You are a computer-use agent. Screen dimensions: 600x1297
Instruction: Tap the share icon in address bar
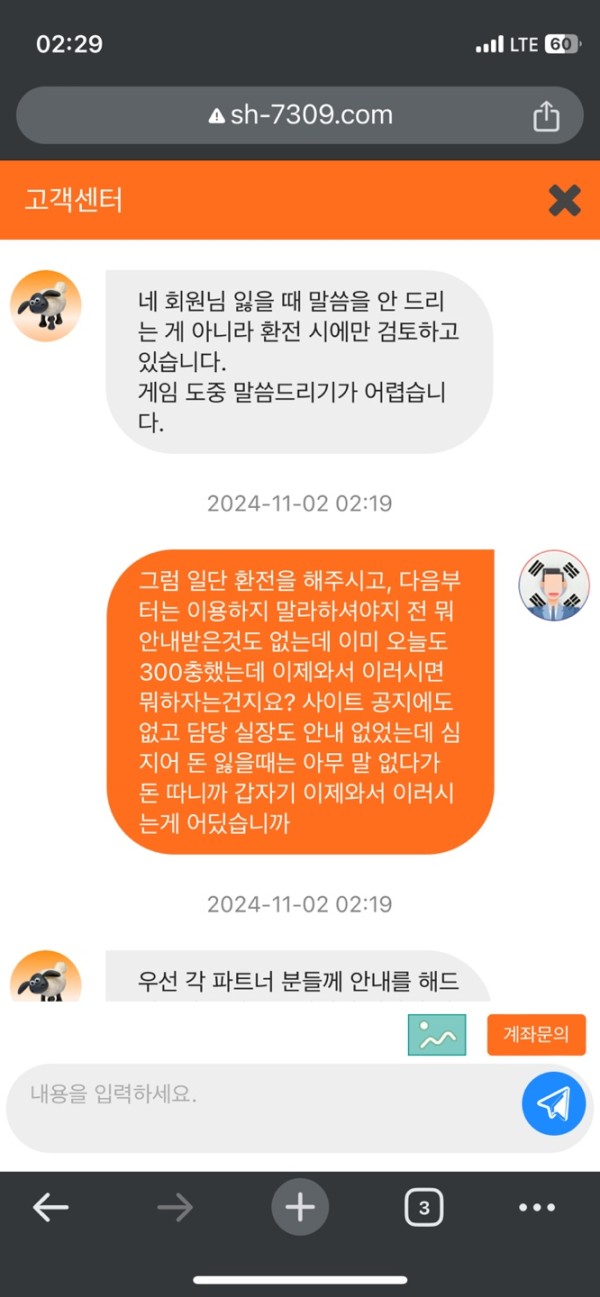tap(546, 116)
